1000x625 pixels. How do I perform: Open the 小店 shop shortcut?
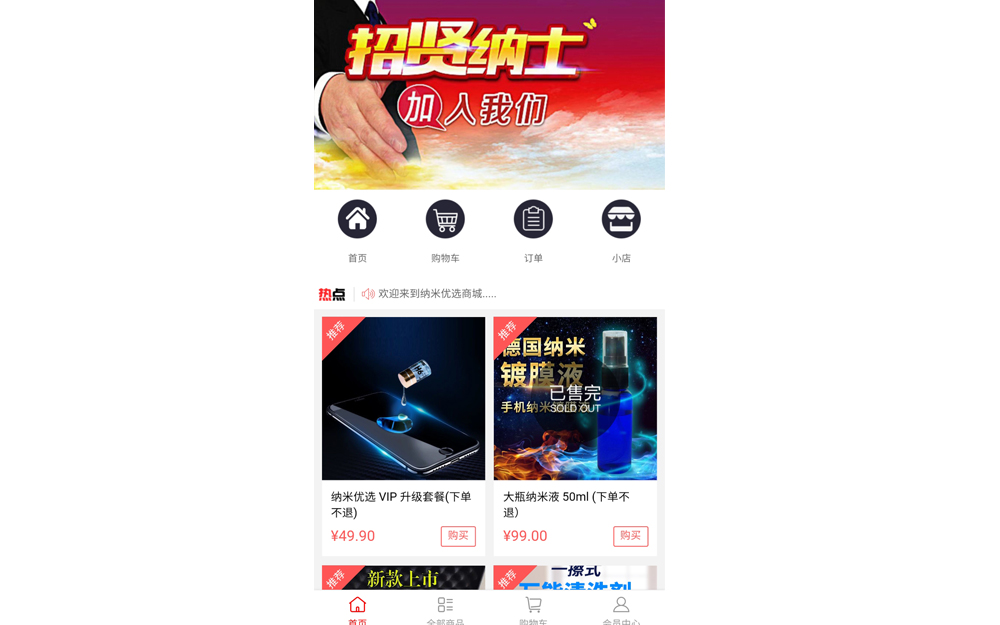tap(621, 219)
